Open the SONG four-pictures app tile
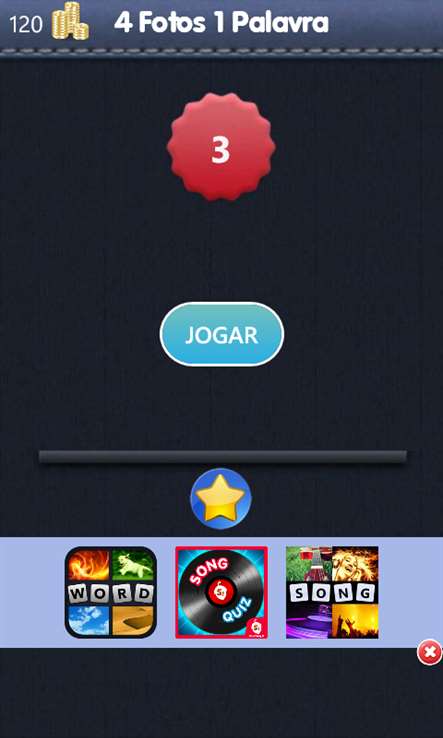This screenshot has height=738, width=443. tap(332, 592)
